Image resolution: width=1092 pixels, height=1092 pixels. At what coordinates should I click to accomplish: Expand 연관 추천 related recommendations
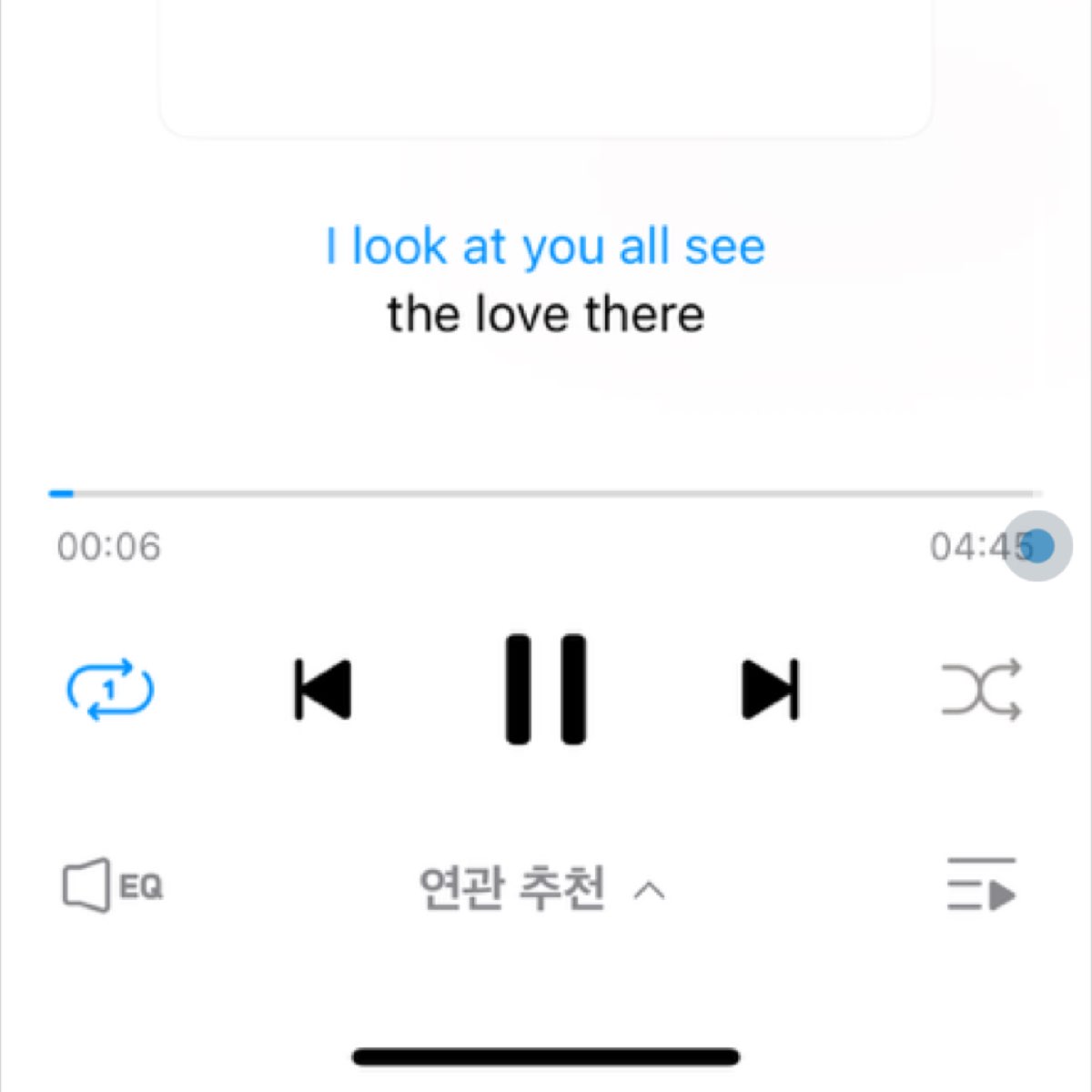click(x=541, y=887)
